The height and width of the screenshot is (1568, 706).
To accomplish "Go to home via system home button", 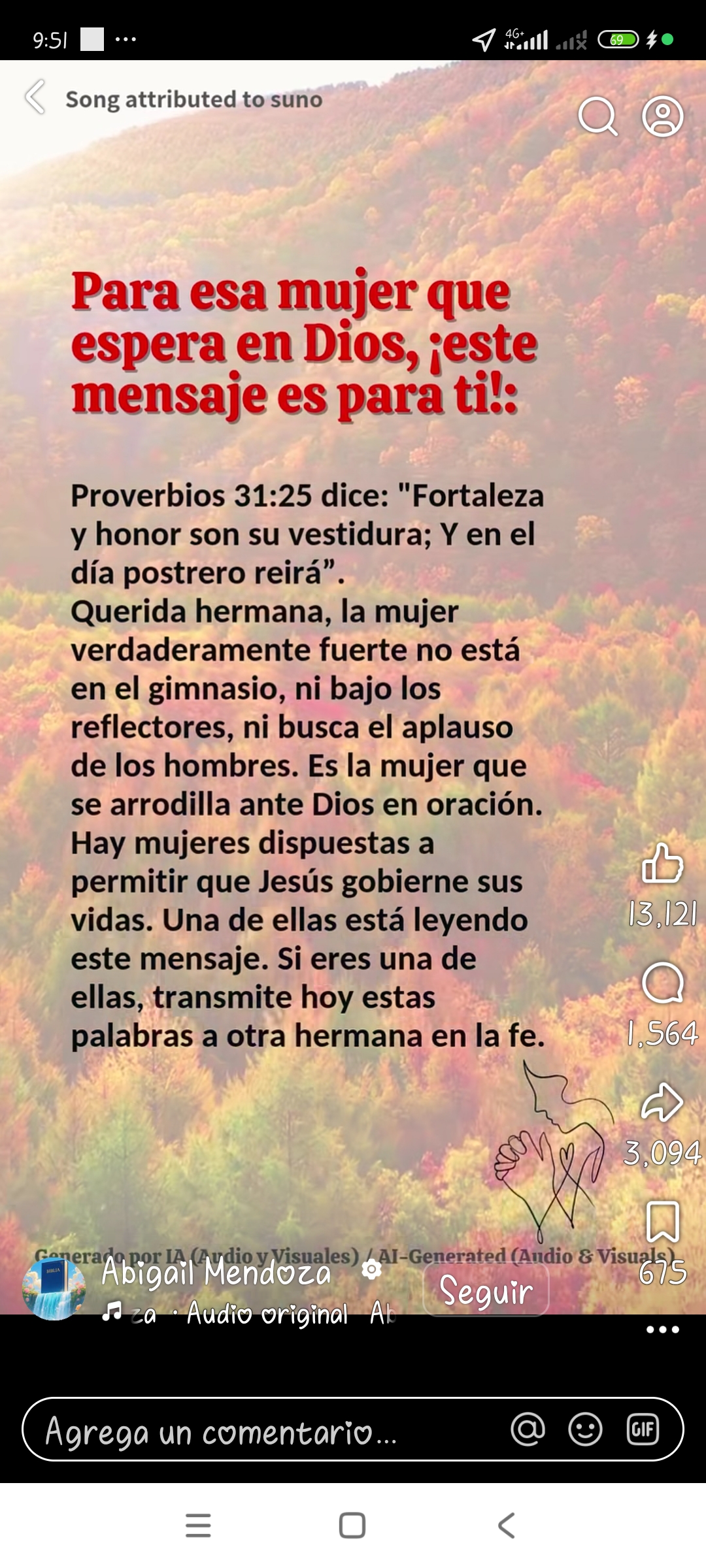I will (x=352, y=1526).
